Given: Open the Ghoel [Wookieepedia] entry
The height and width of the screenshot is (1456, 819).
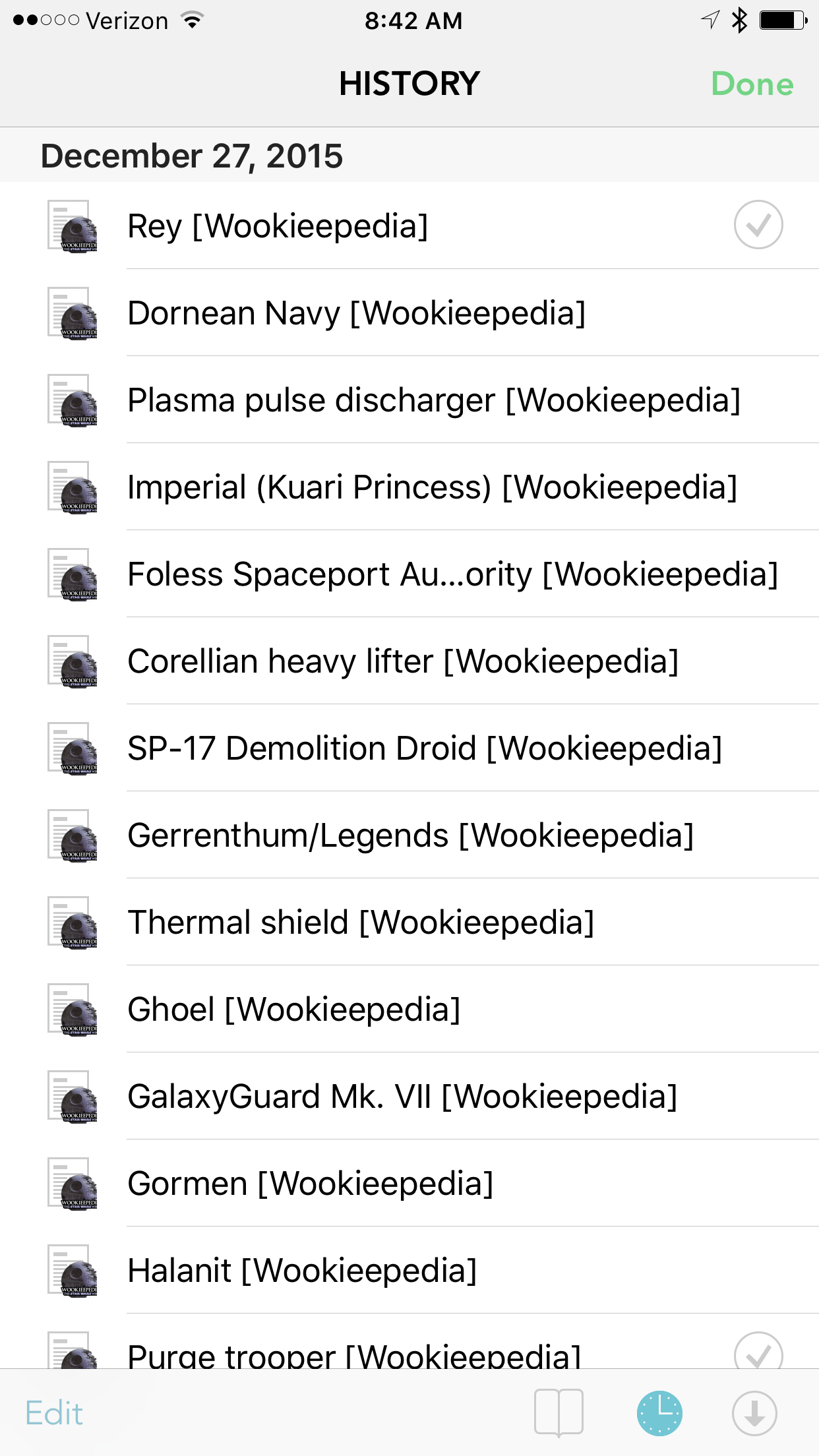Looking at the screenshot, I should (293, 1010).
